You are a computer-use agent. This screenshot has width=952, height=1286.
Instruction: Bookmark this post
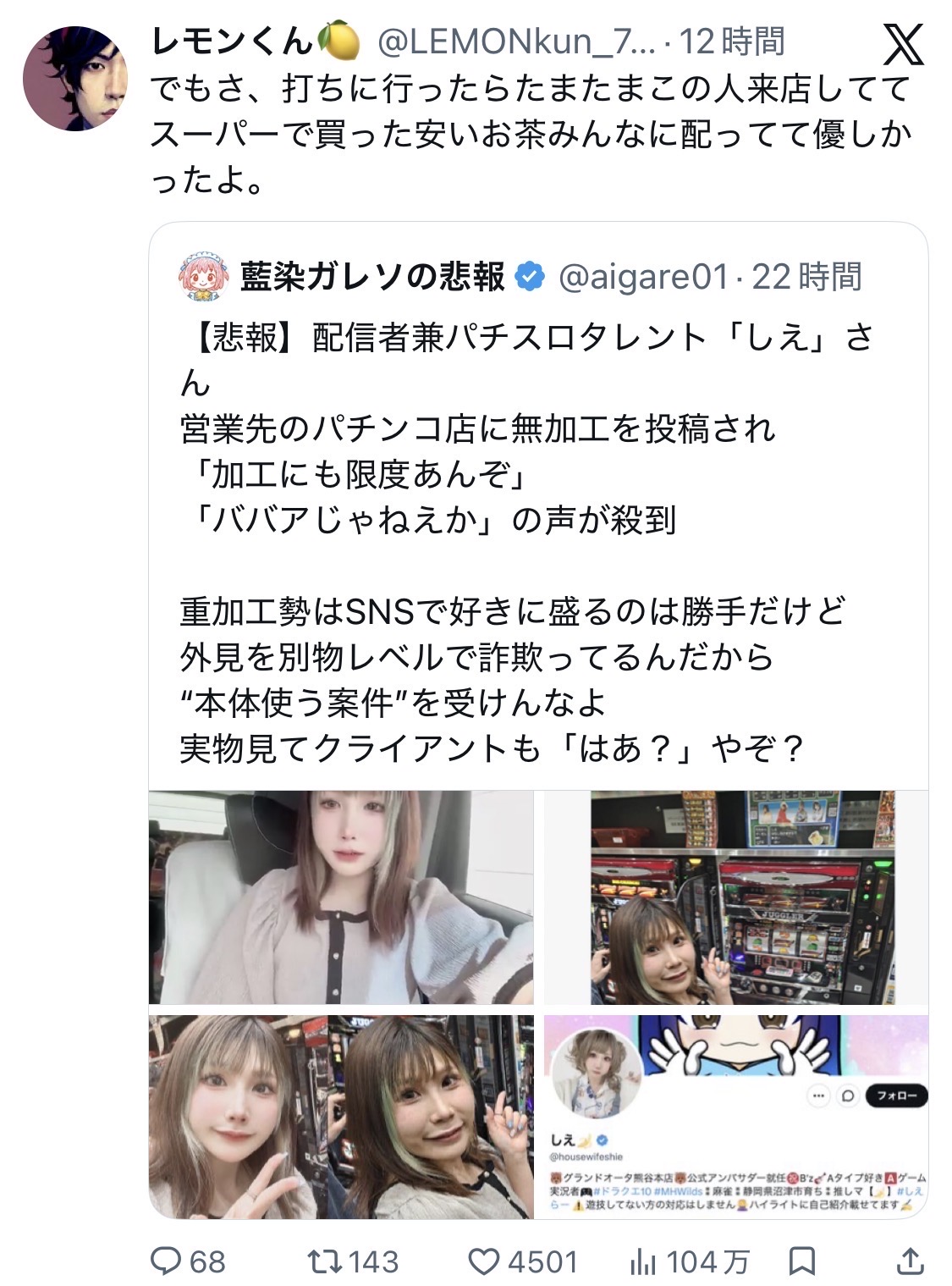point(801,1261)
